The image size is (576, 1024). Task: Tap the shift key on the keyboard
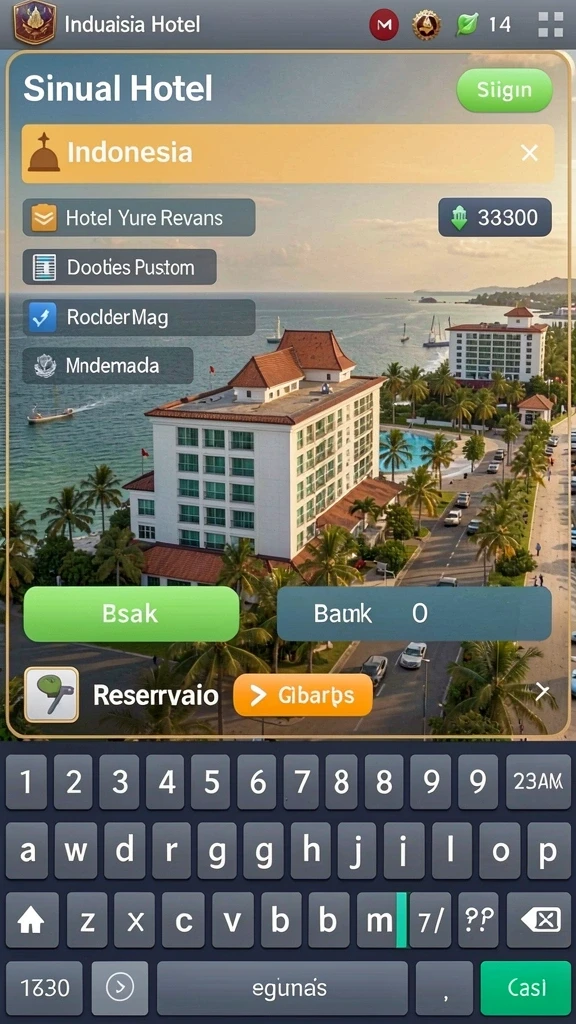pyautogui.click(x=31, y=920)
